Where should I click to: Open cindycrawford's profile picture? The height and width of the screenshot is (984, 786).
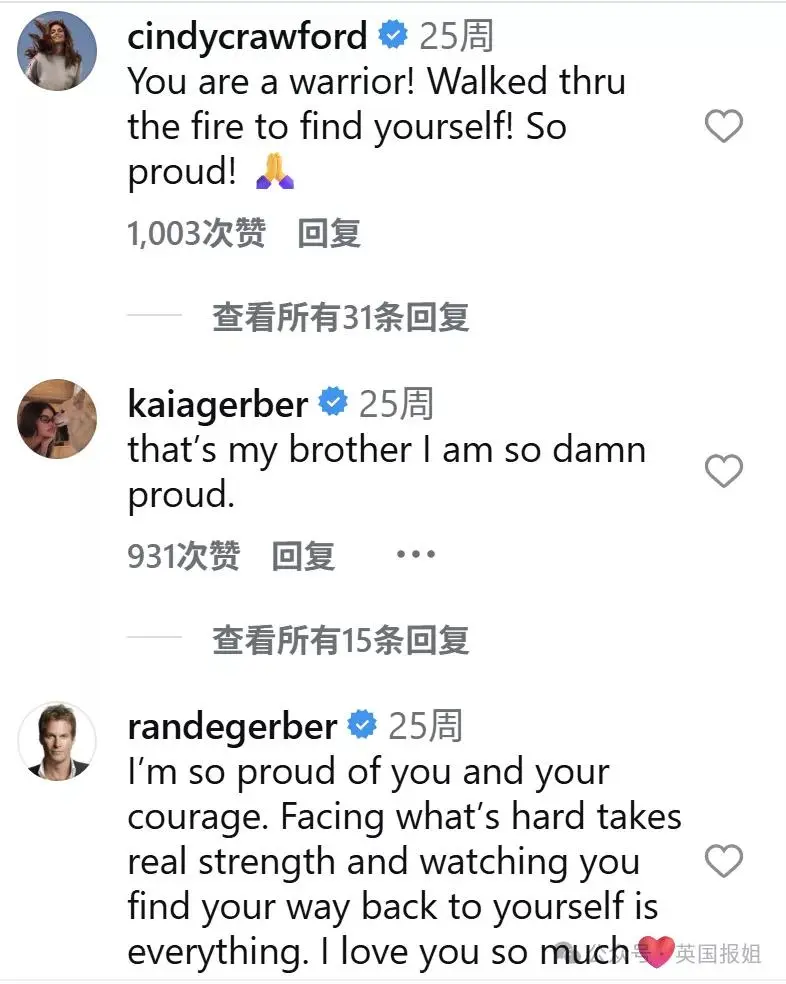(57, 51)
